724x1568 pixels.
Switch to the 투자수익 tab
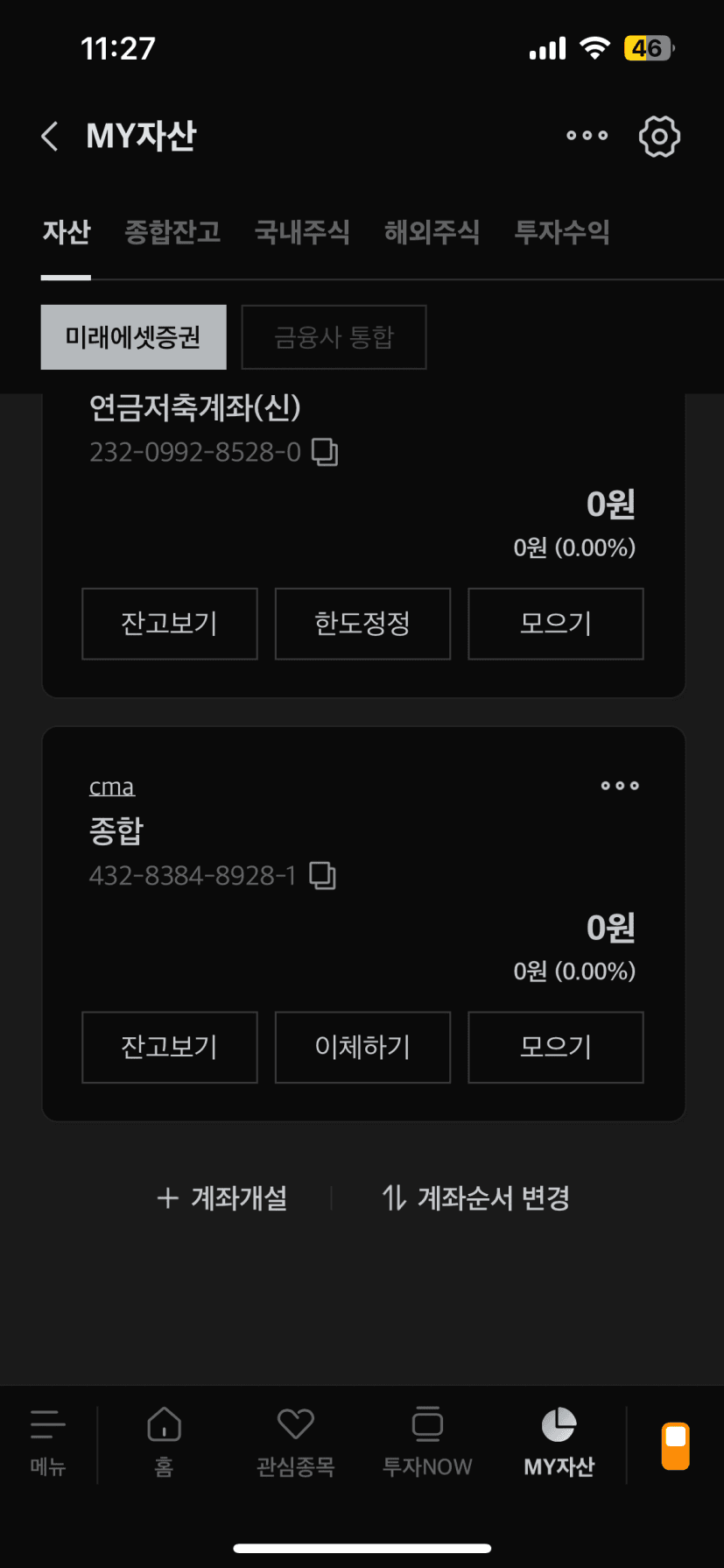(x=561, y=232)
